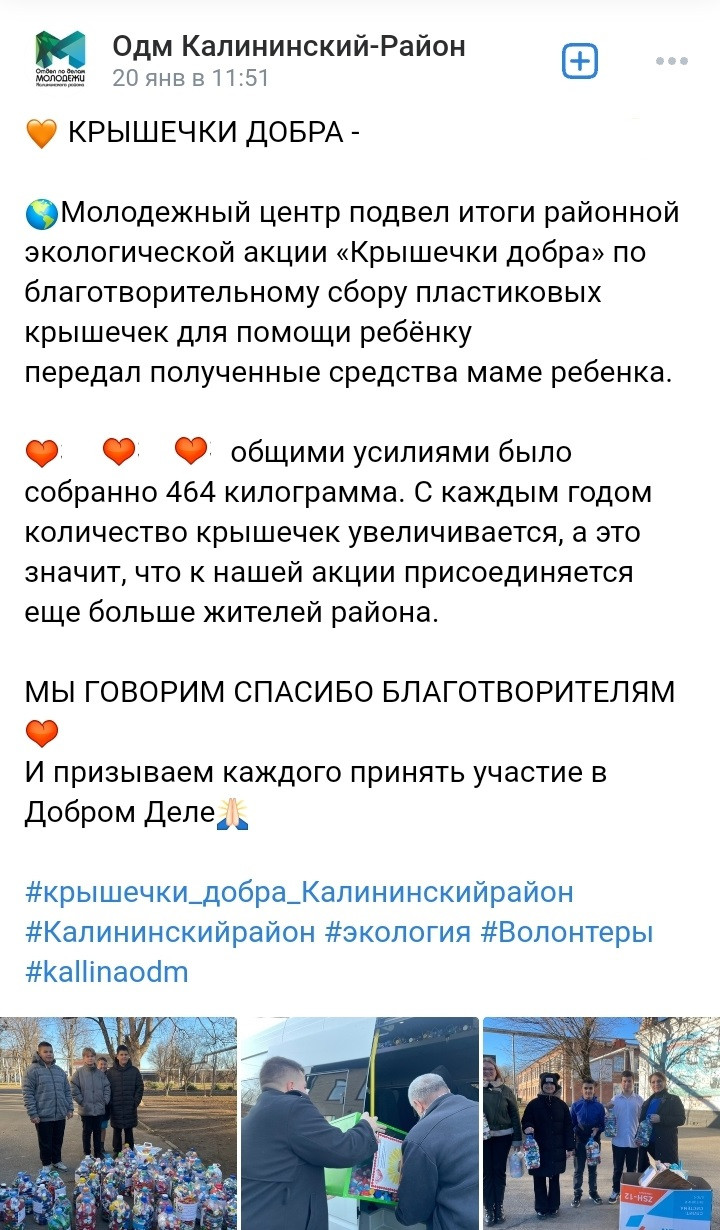View photo of boys with bottles of caps

(118, 1123)
